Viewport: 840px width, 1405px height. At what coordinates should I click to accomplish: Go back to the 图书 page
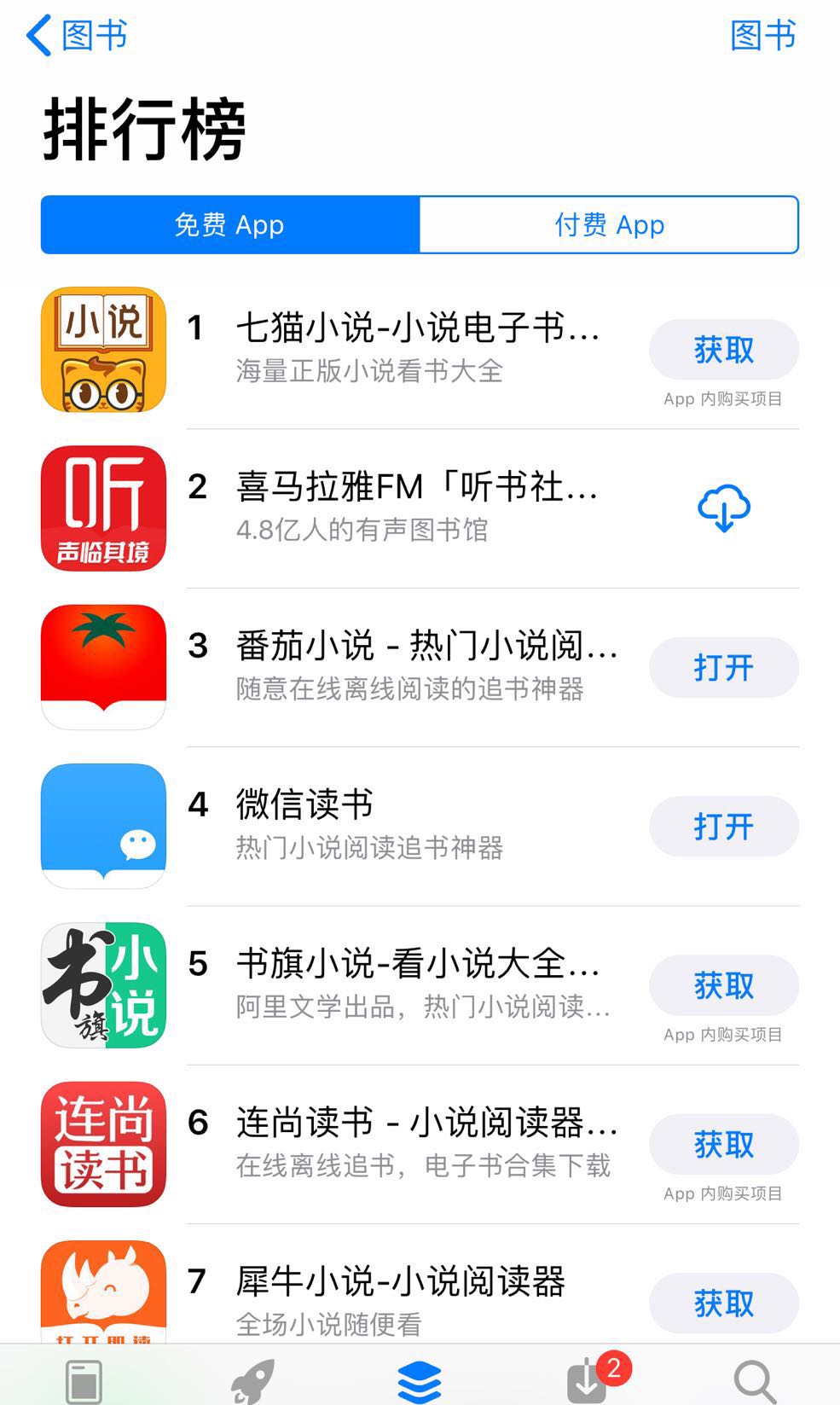77,36
